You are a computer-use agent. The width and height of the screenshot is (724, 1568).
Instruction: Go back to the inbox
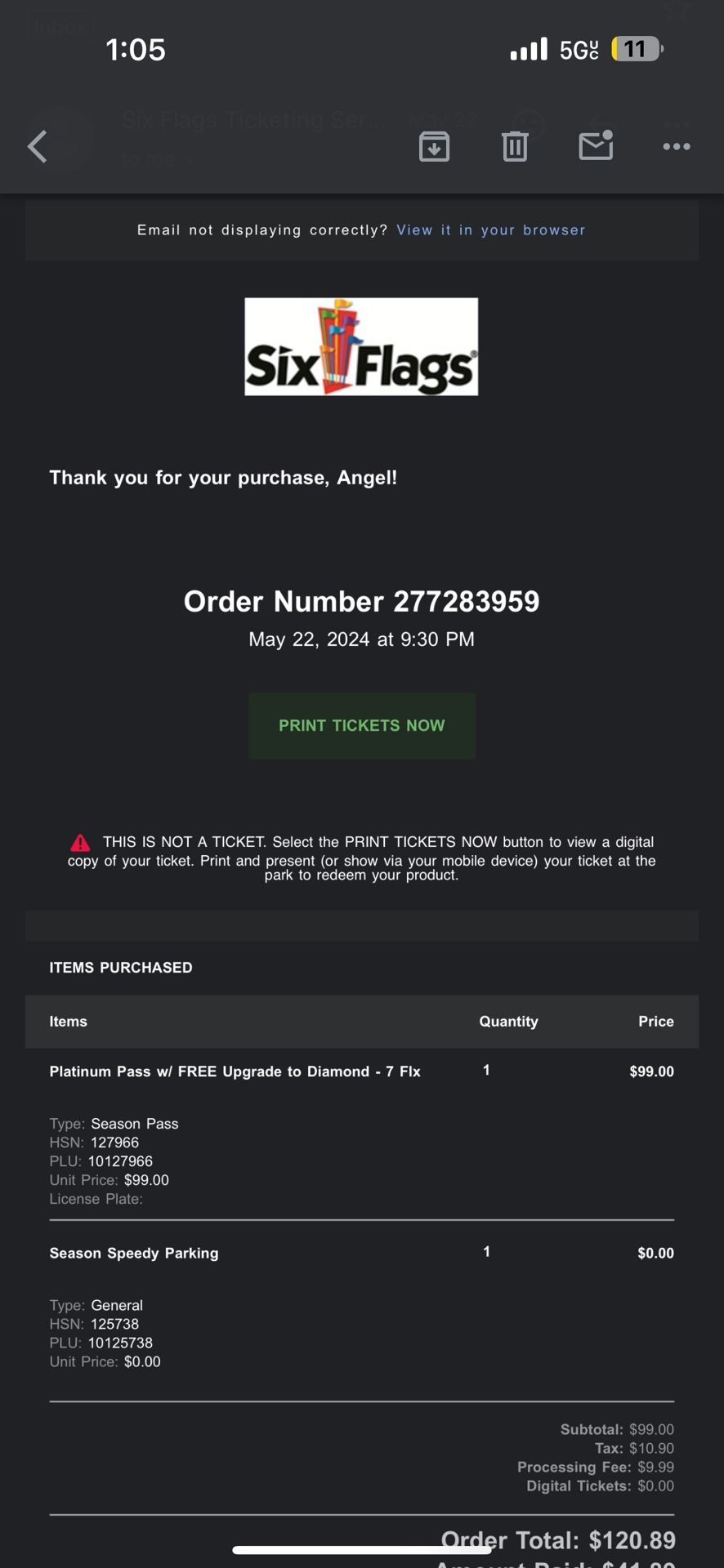tap(38, 147)
